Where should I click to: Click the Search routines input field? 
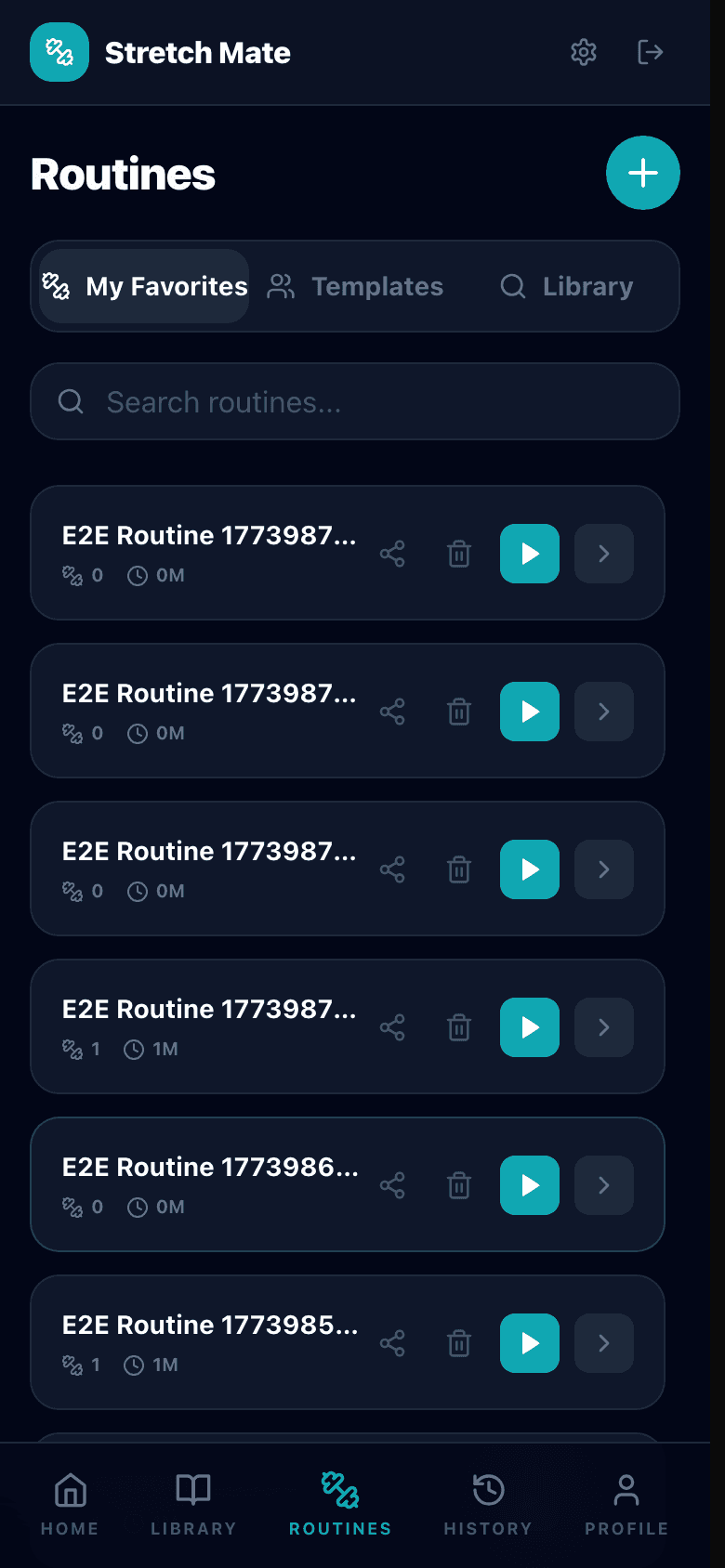click(x=353, y=401)
